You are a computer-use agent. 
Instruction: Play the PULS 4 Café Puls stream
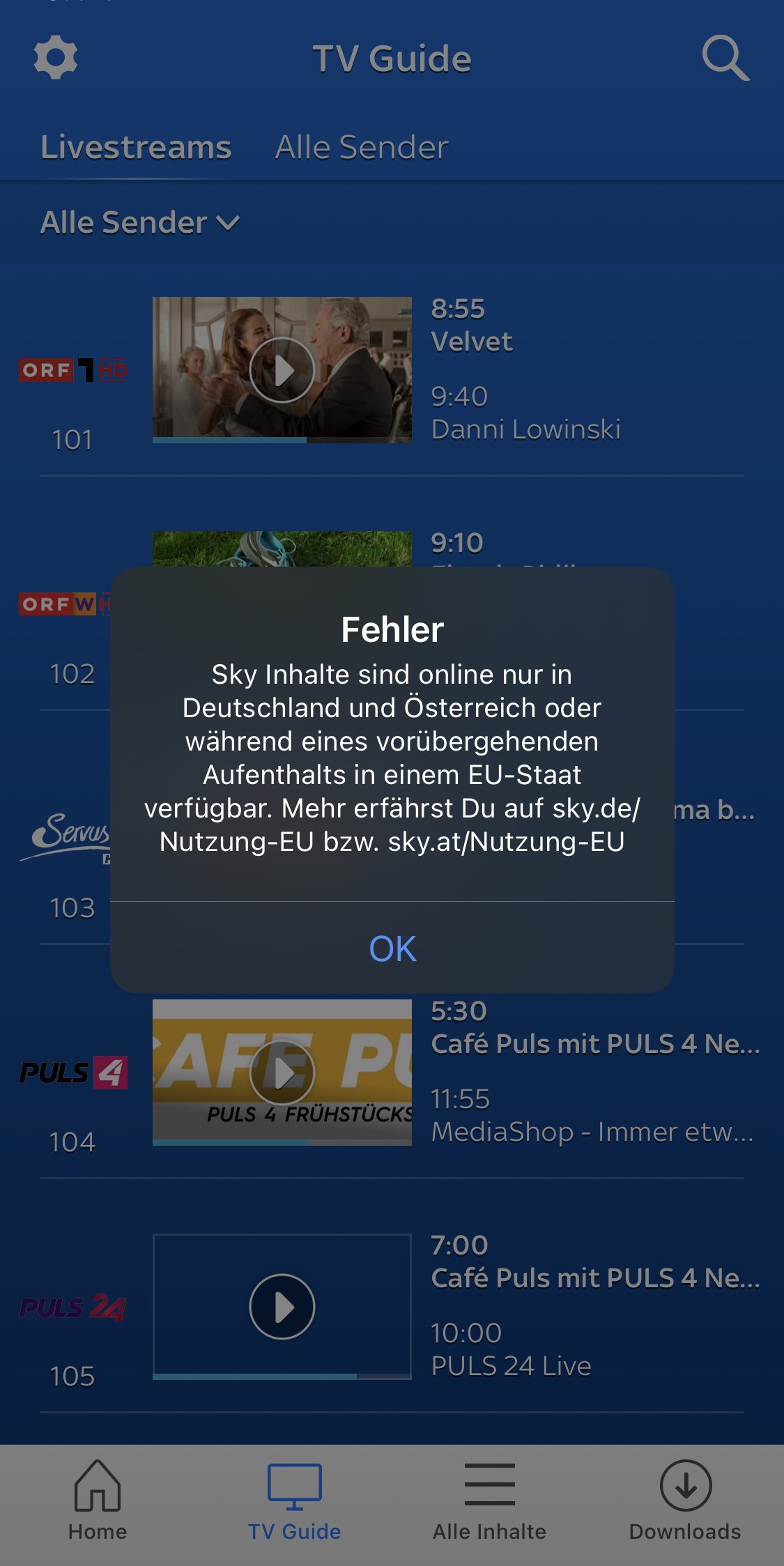[x=282, y=1072]
